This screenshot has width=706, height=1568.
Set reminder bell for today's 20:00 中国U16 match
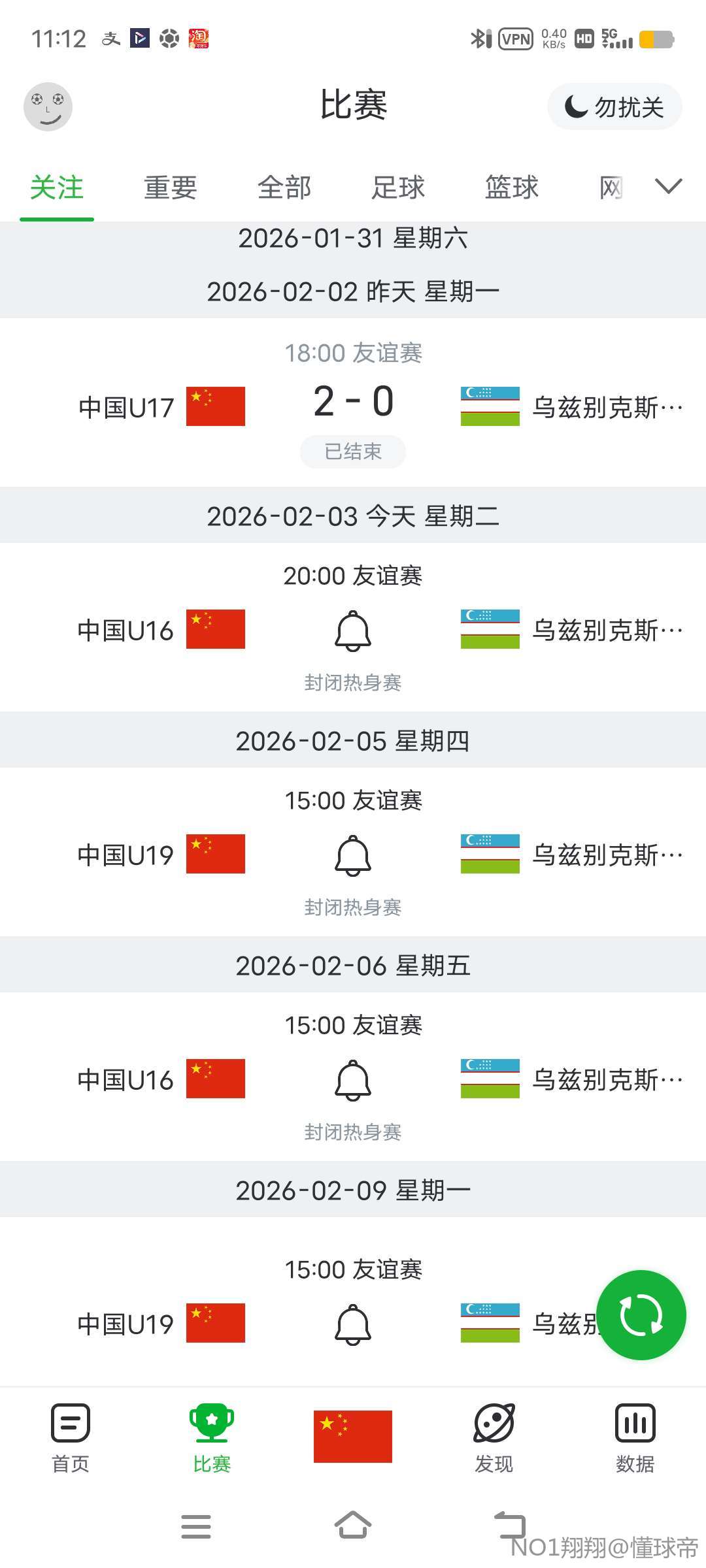tap(353, 630)
